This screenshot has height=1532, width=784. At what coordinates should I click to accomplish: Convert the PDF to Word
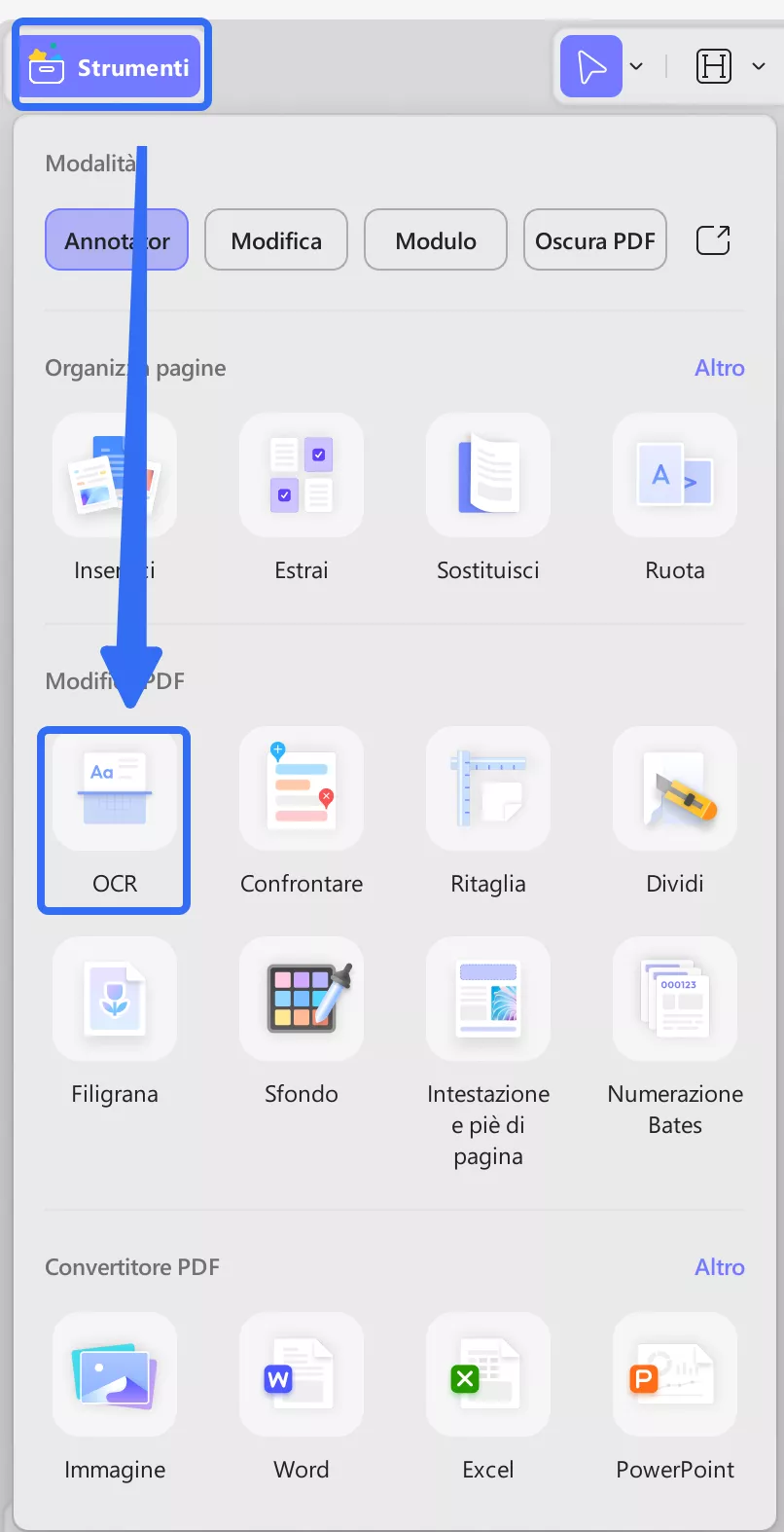302,1375
